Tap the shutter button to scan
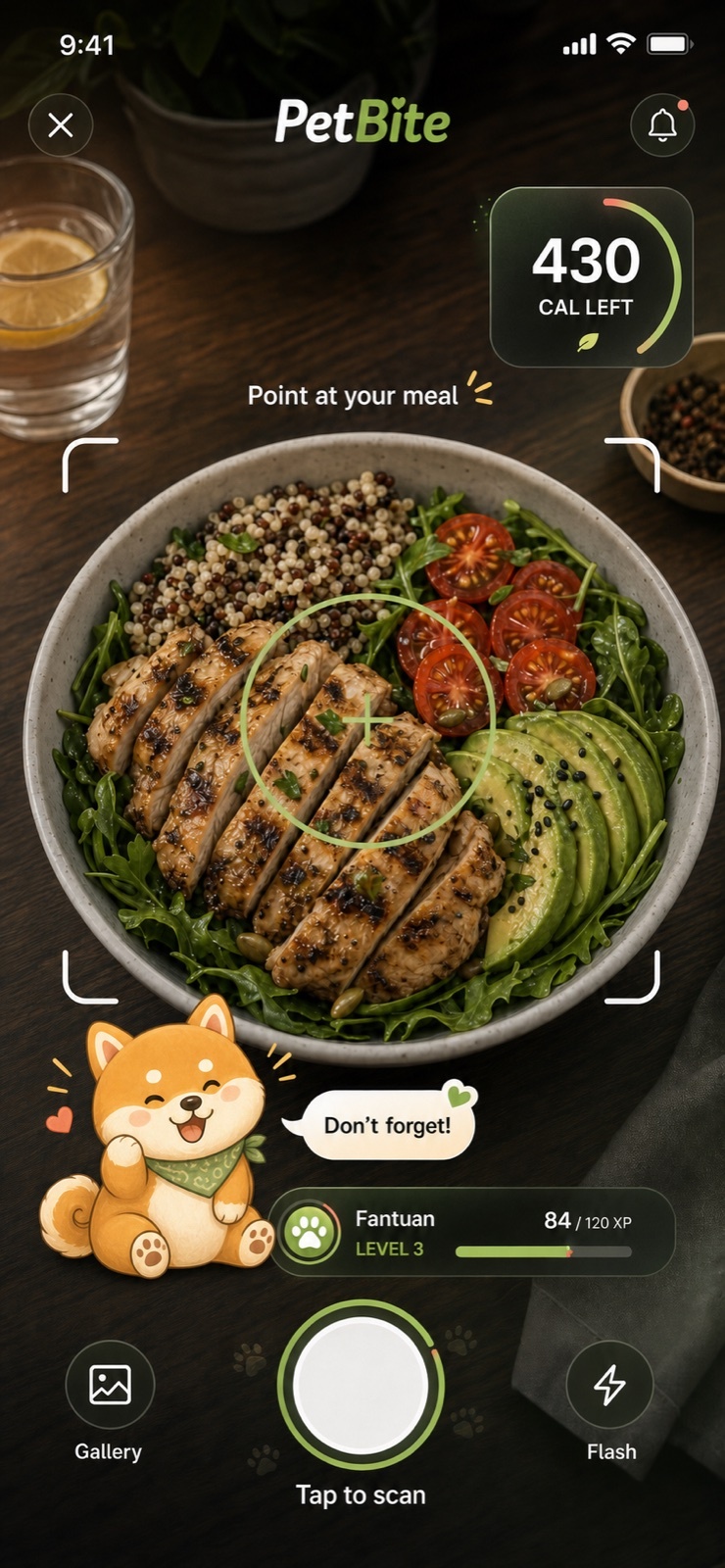 (x=361, y=1385)
